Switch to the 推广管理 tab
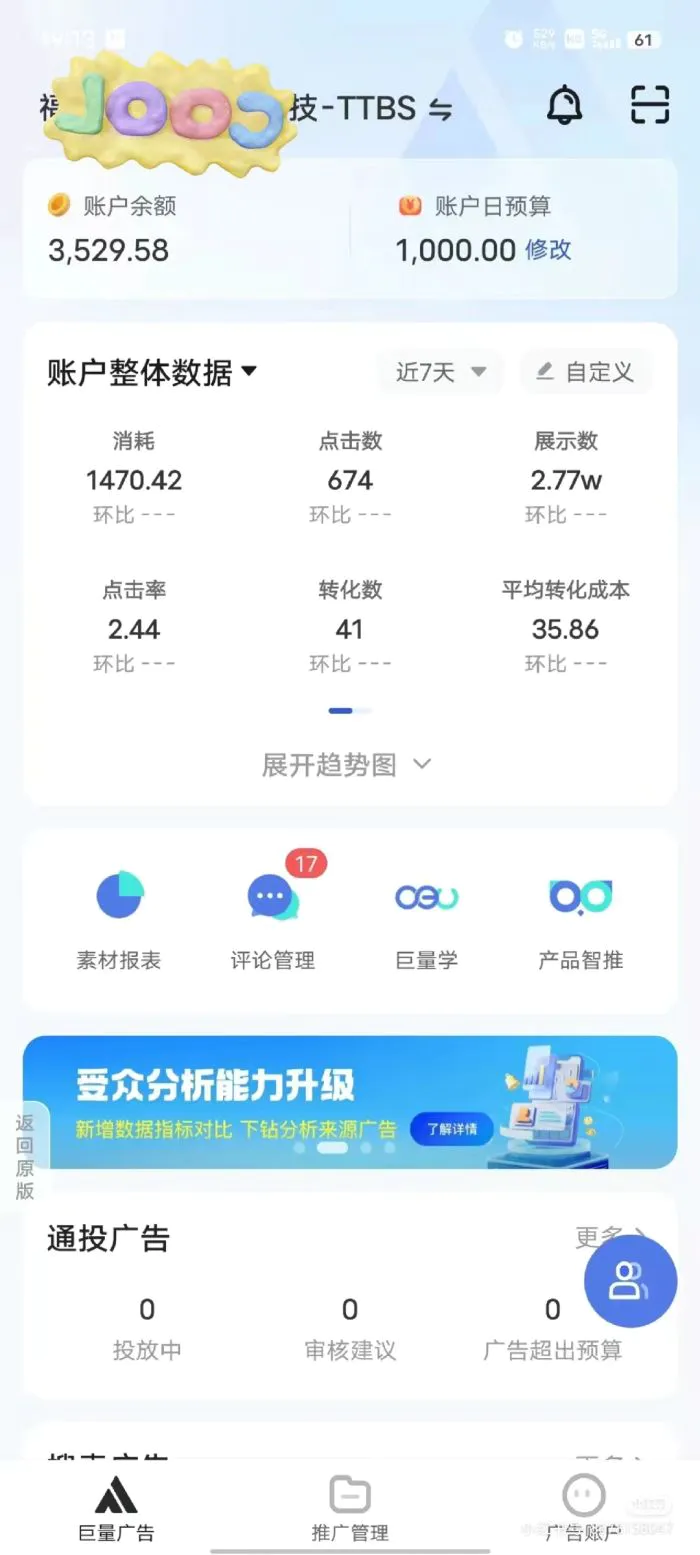The height and width of the screenshot is (1555, 700). point(350,1508)
